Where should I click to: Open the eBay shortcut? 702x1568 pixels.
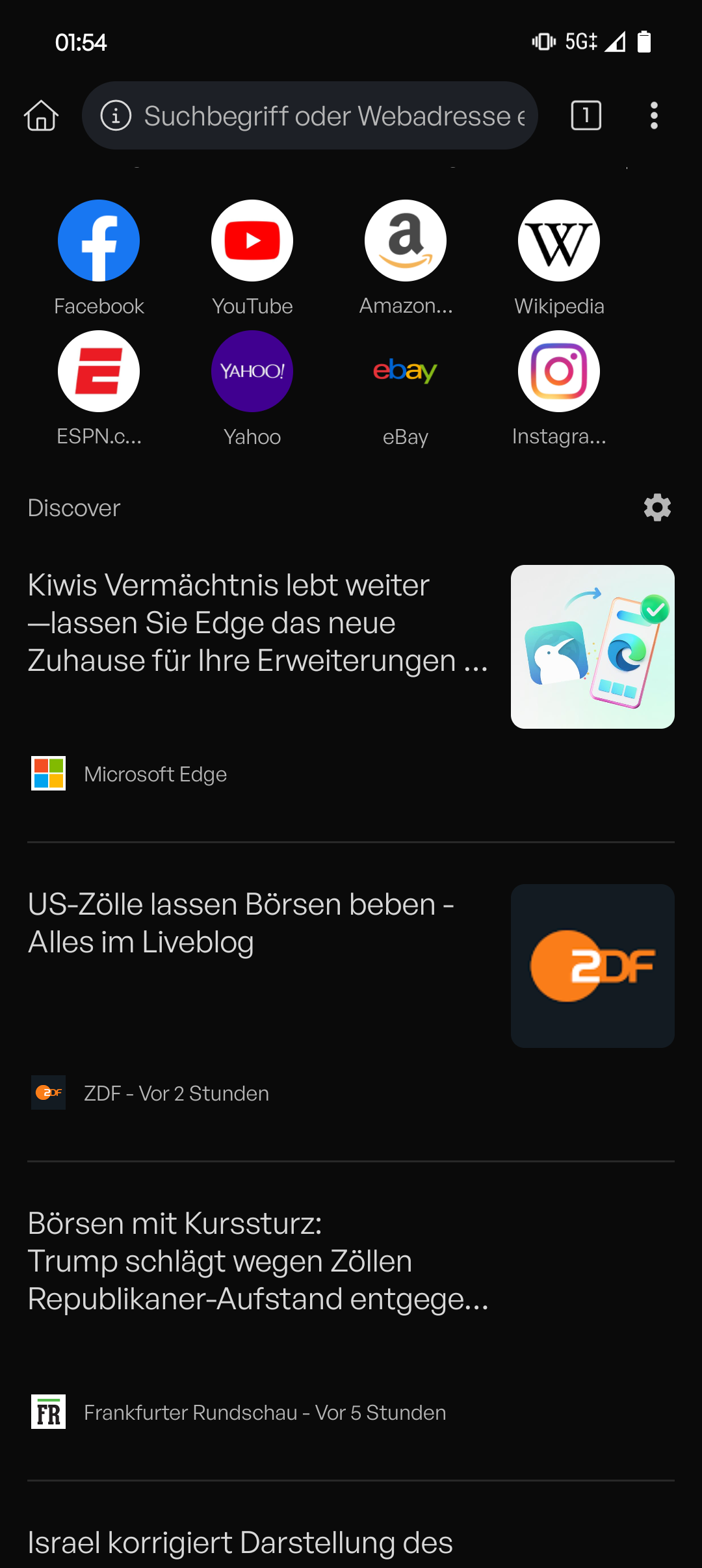[x=406, y=372]
